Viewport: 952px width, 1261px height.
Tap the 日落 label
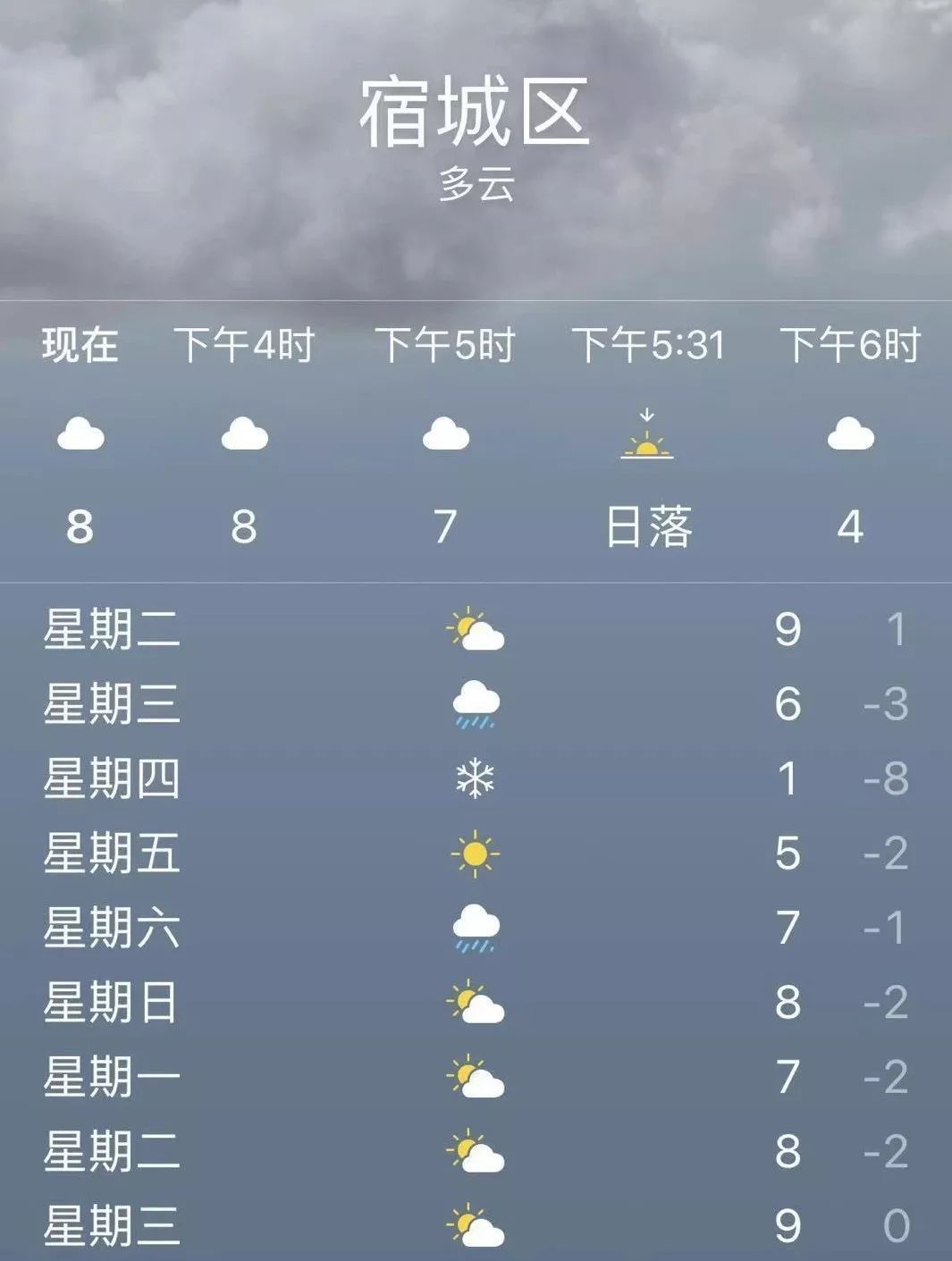click(x=647, y=526)
